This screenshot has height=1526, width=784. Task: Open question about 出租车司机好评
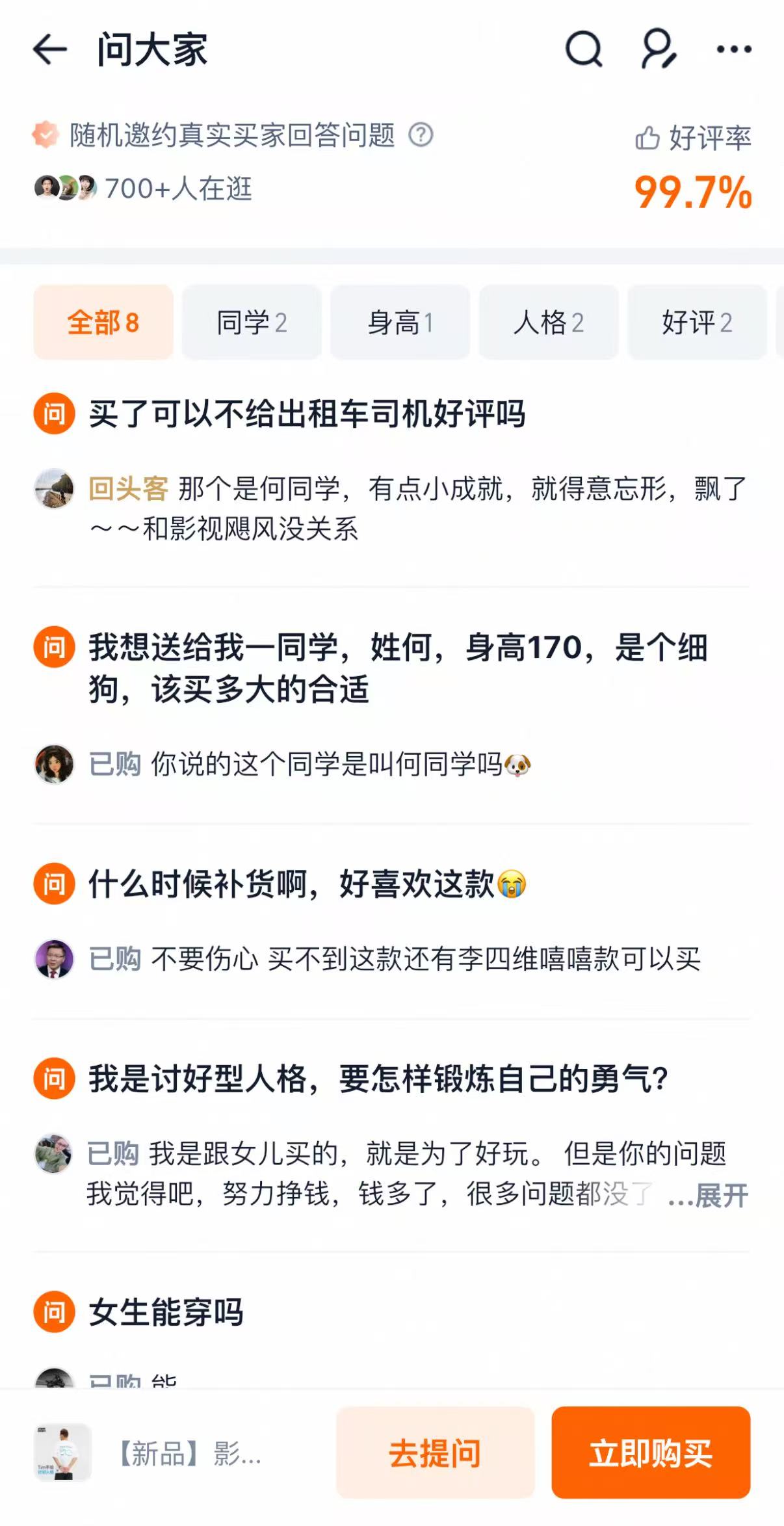307,414
